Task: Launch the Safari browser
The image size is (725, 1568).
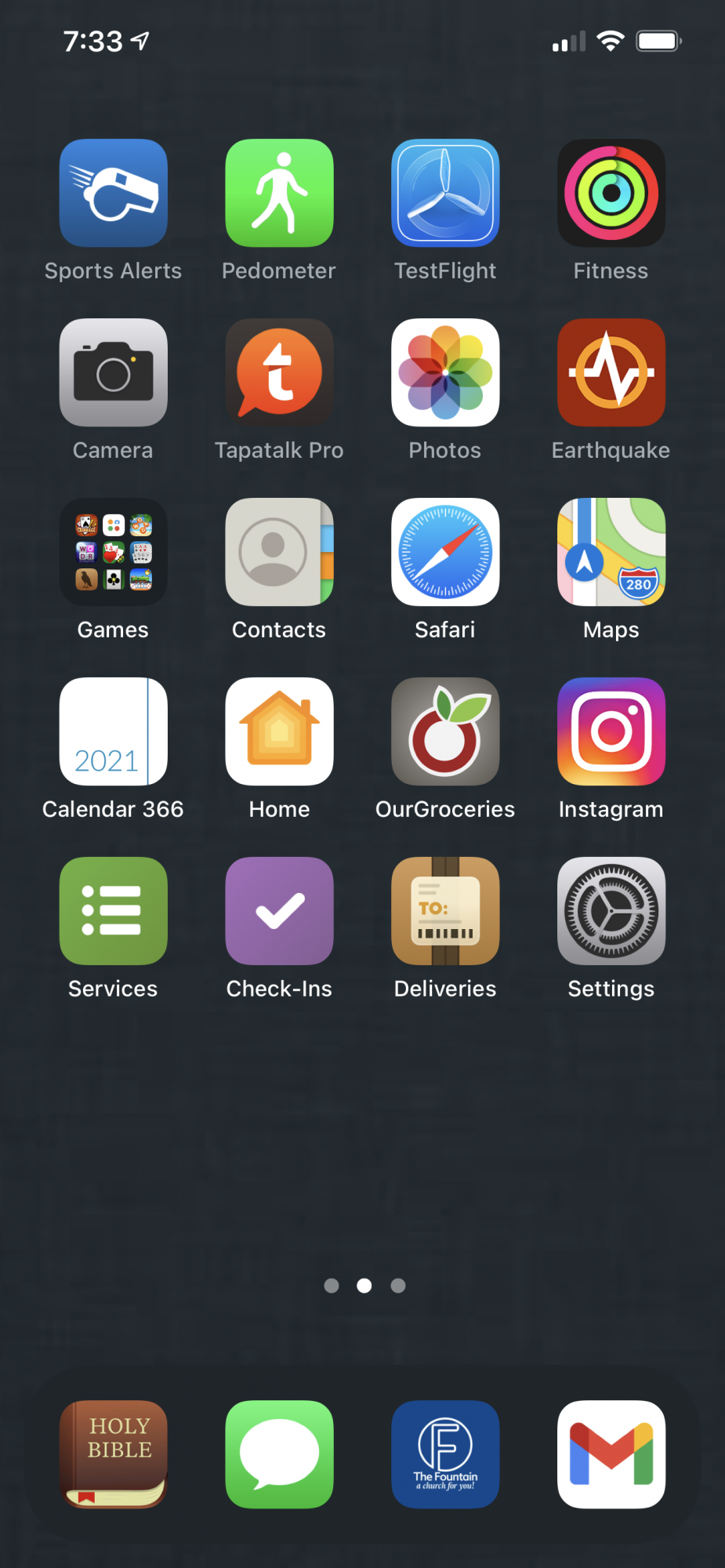Action: pos(445,552)
